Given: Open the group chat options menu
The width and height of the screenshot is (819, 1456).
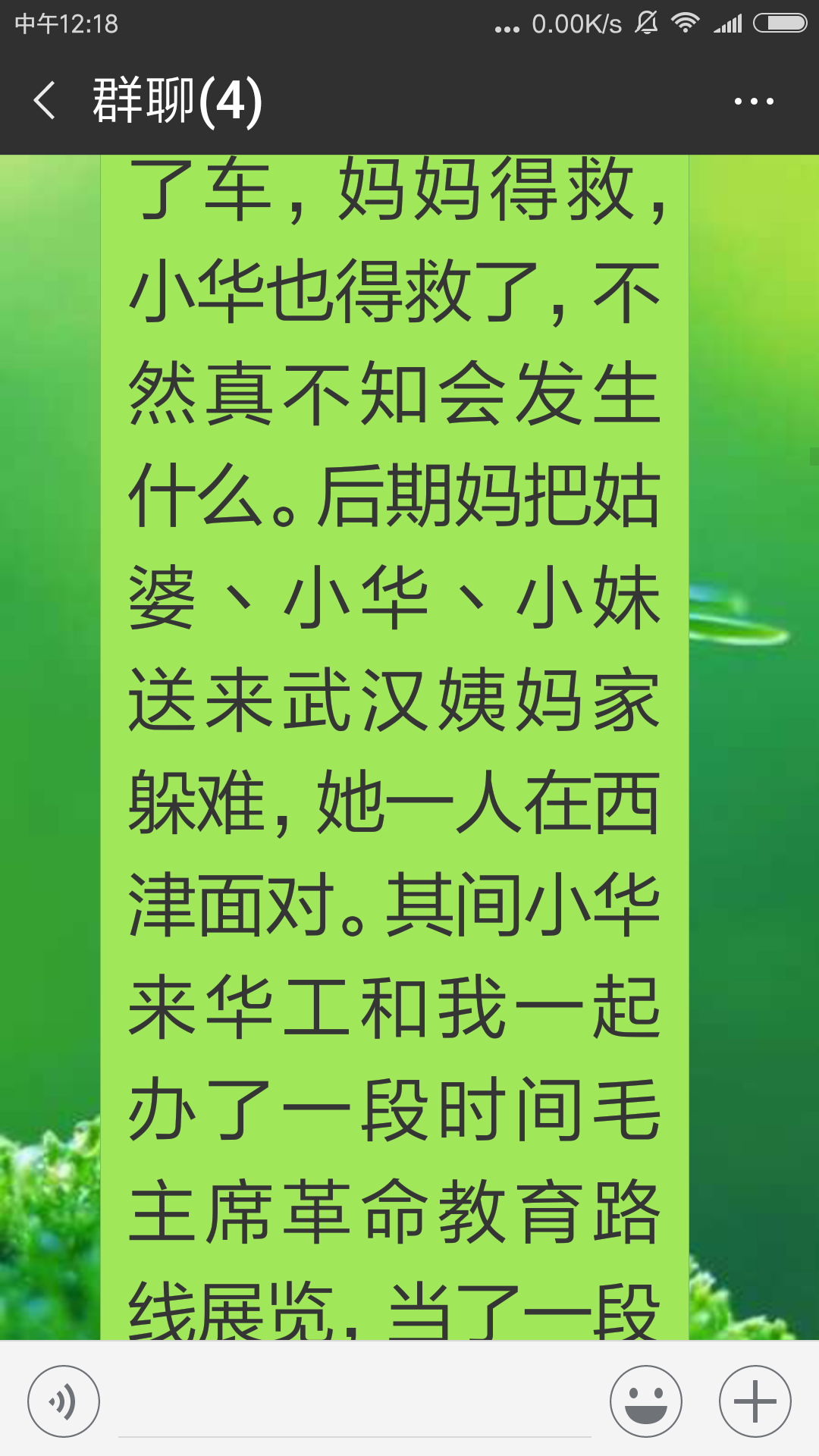Looking at the screenshot, I should click(x=754, y=101).
